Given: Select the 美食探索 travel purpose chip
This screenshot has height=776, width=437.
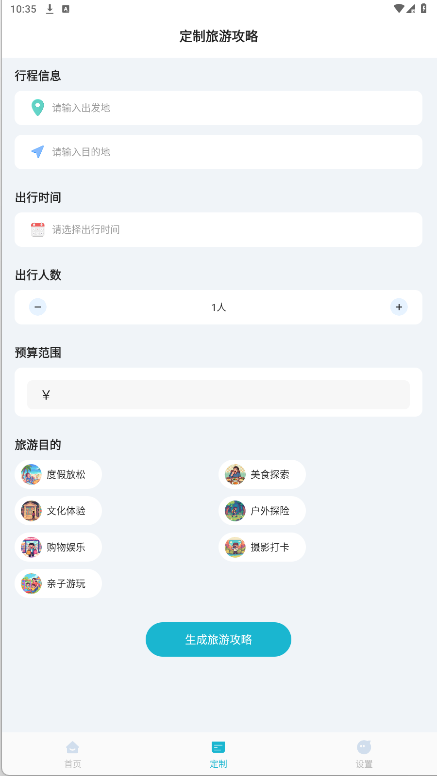Looking at the screenshot, I should point(262,475).
